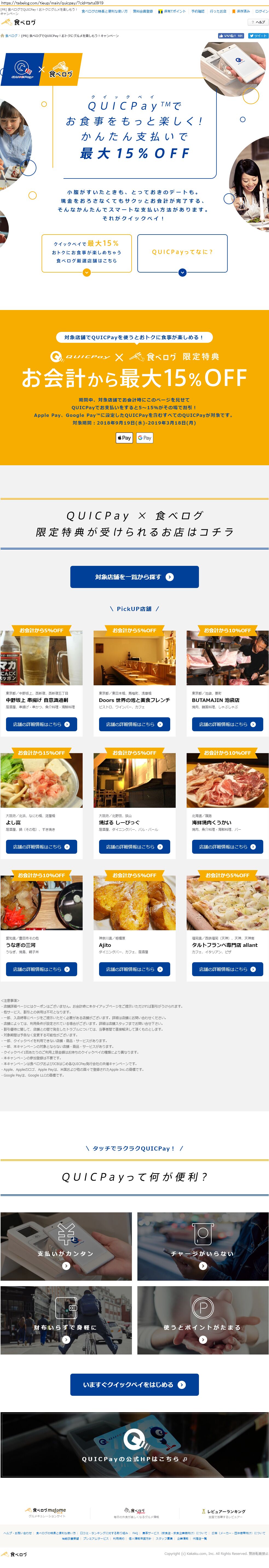Tap いますぐクイックペイをはじめる button
The image size is (269, 1568).
134,1384
